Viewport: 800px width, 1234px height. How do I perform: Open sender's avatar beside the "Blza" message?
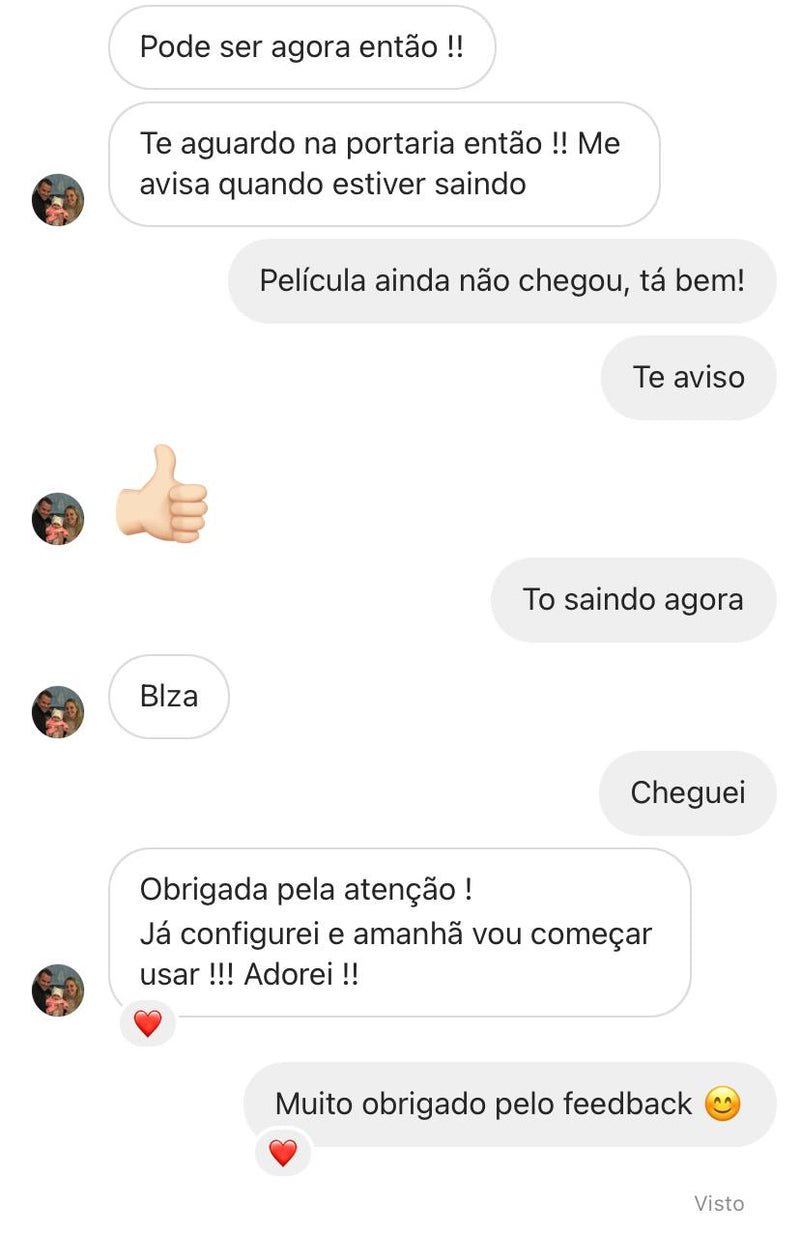(x=58, y=712)
